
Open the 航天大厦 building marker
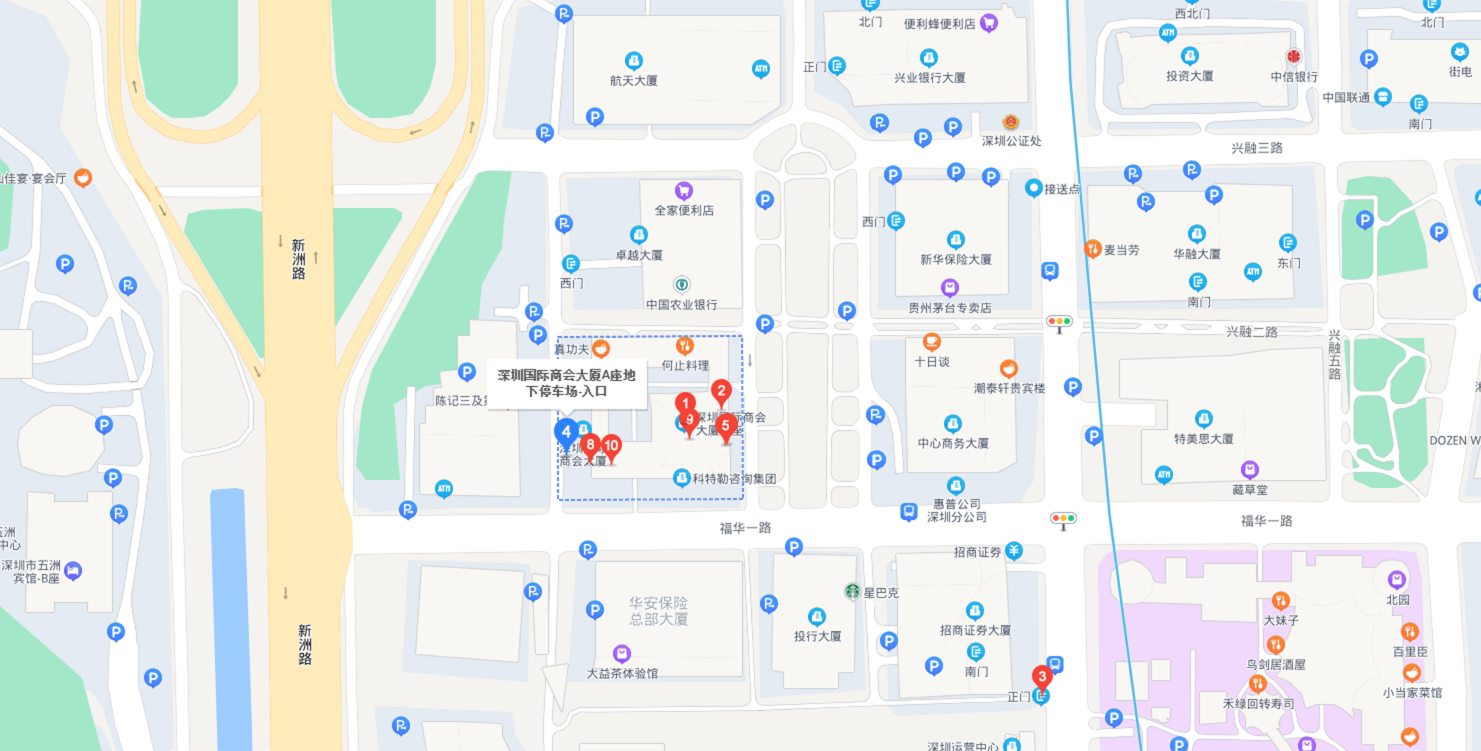click(633, 61)
